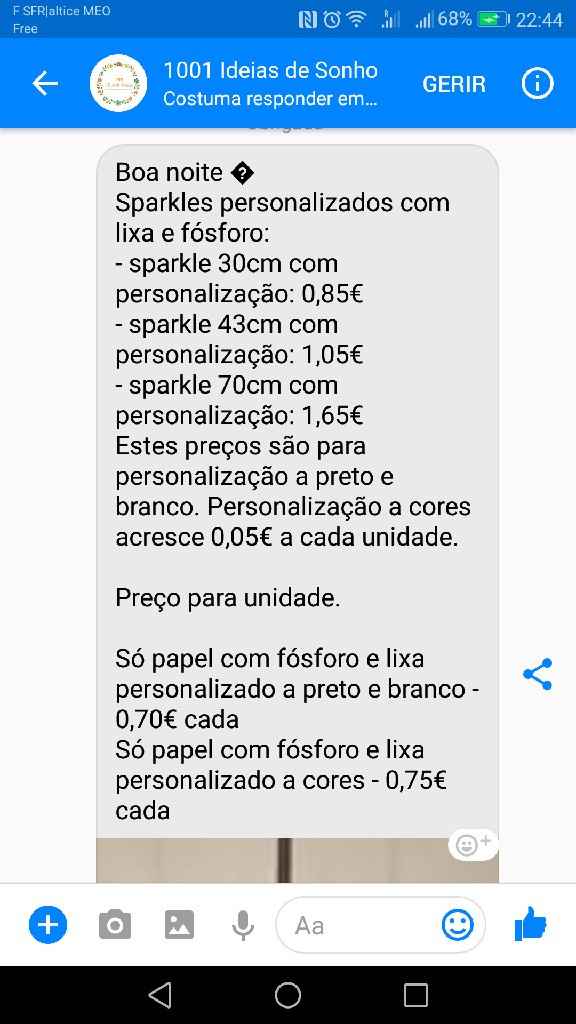576x1024 pixels.
Task: Open the emoji picker in text field
Action: click(457, 925)
